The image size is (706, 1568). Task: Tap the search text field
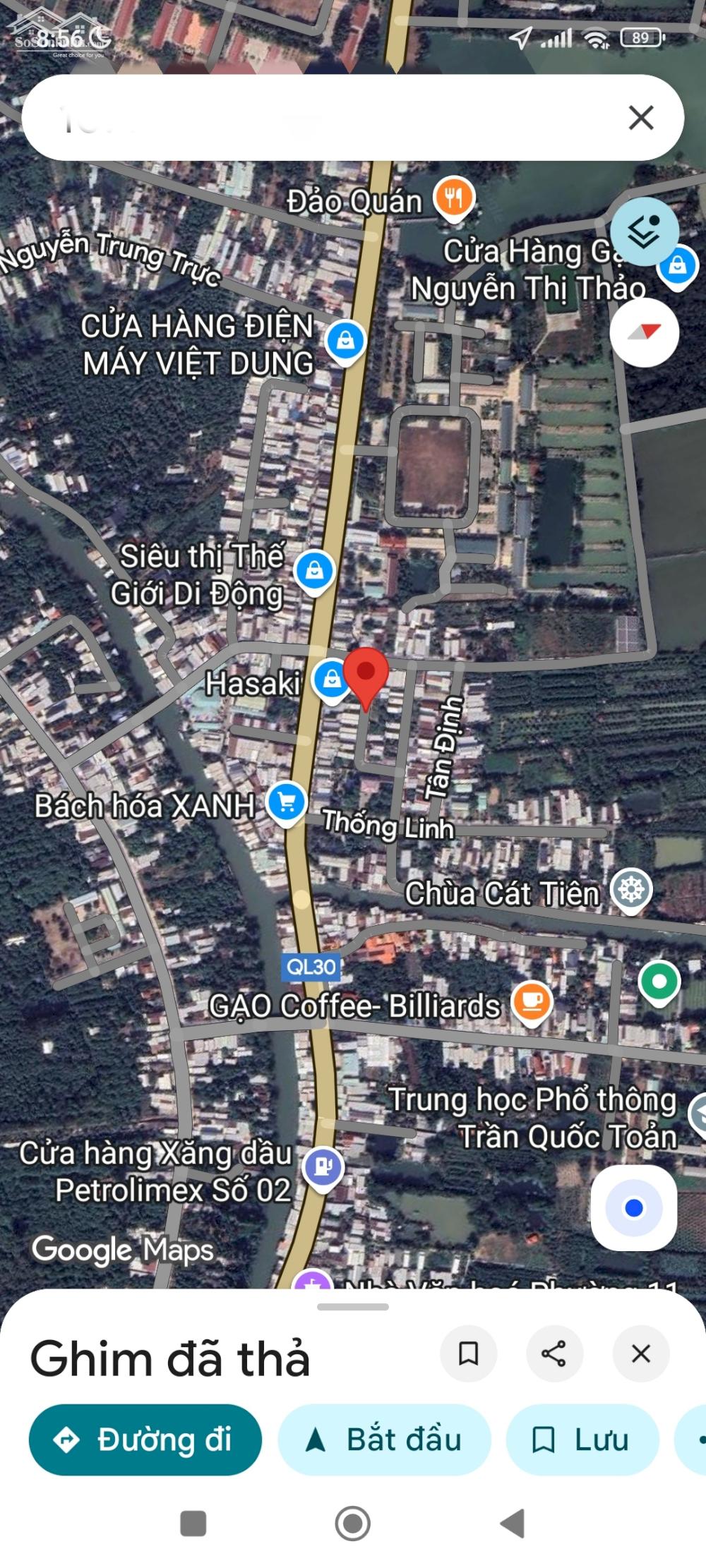pos(318,118)
